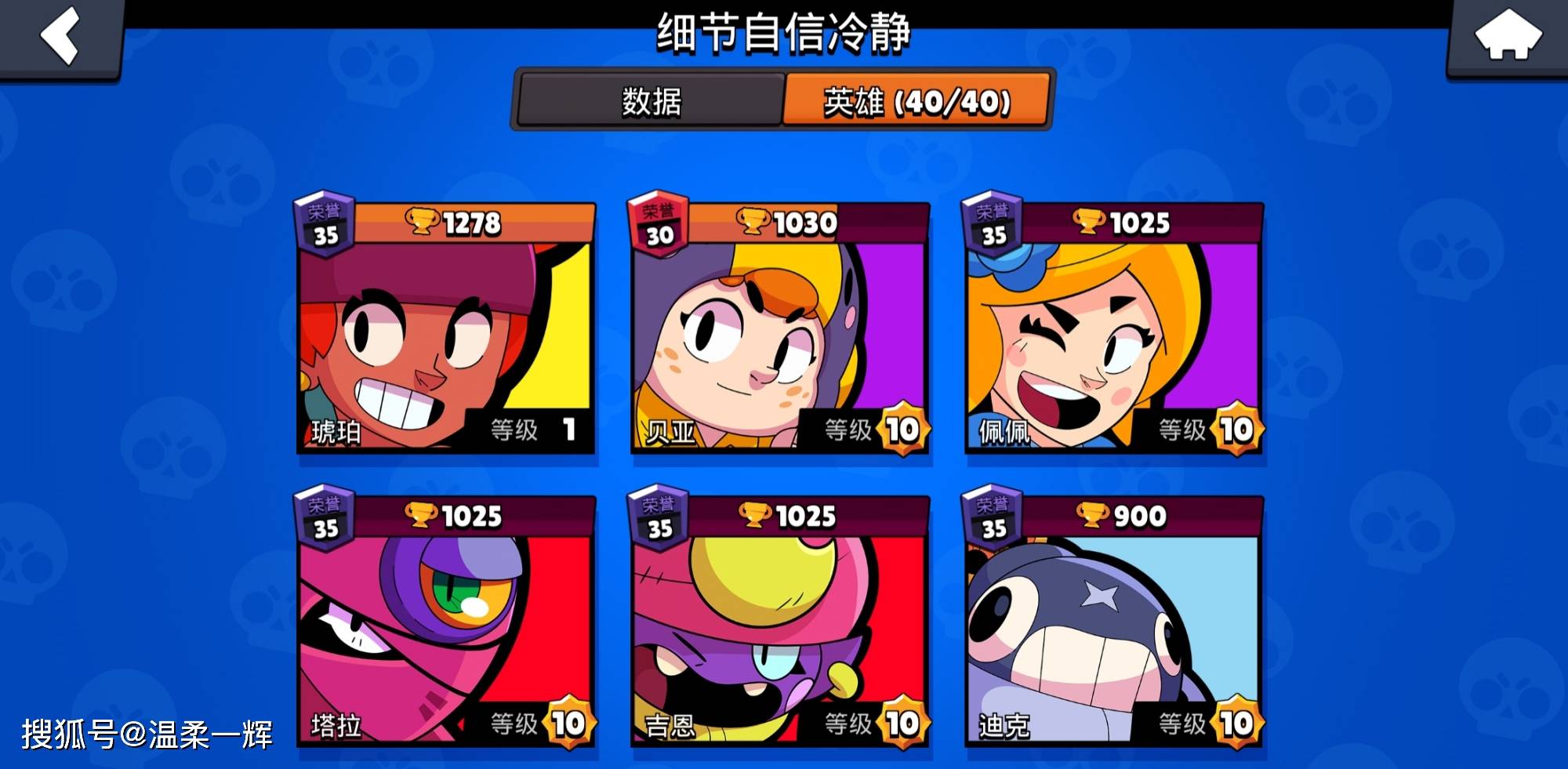
Task: Go back with the top-left arrow
Action: pos(60,35)
